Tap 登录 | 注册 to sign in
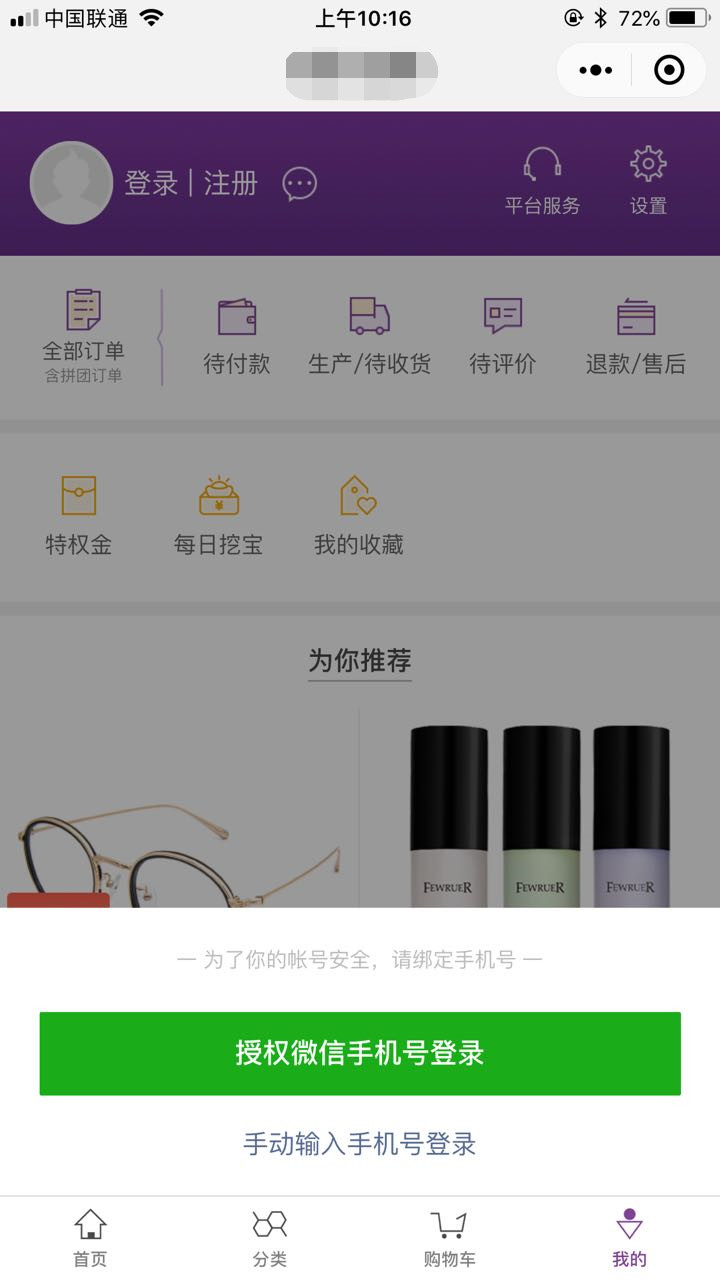This screenshot has height=1280, width=720. (191, 184)
